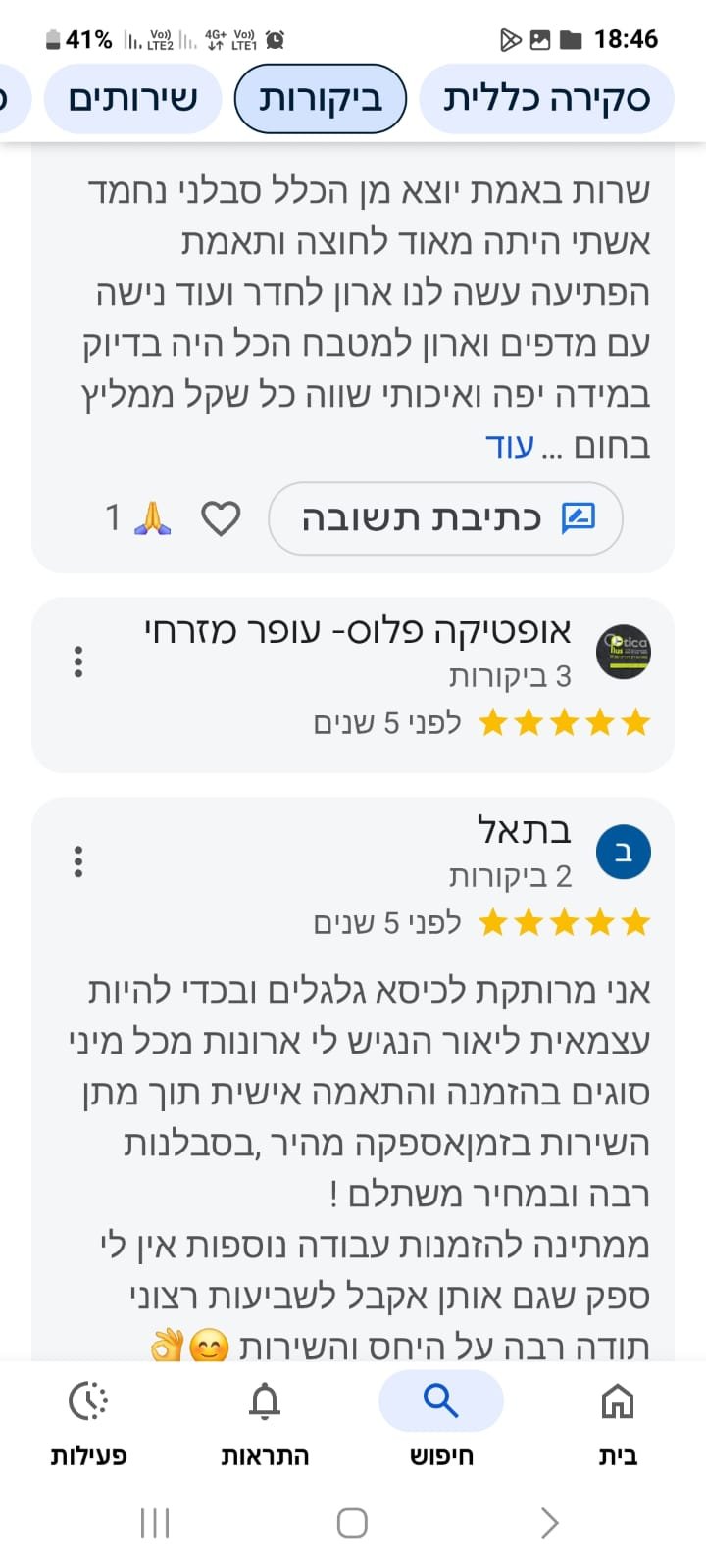Open the recent apps view

tap(155, 1522)
